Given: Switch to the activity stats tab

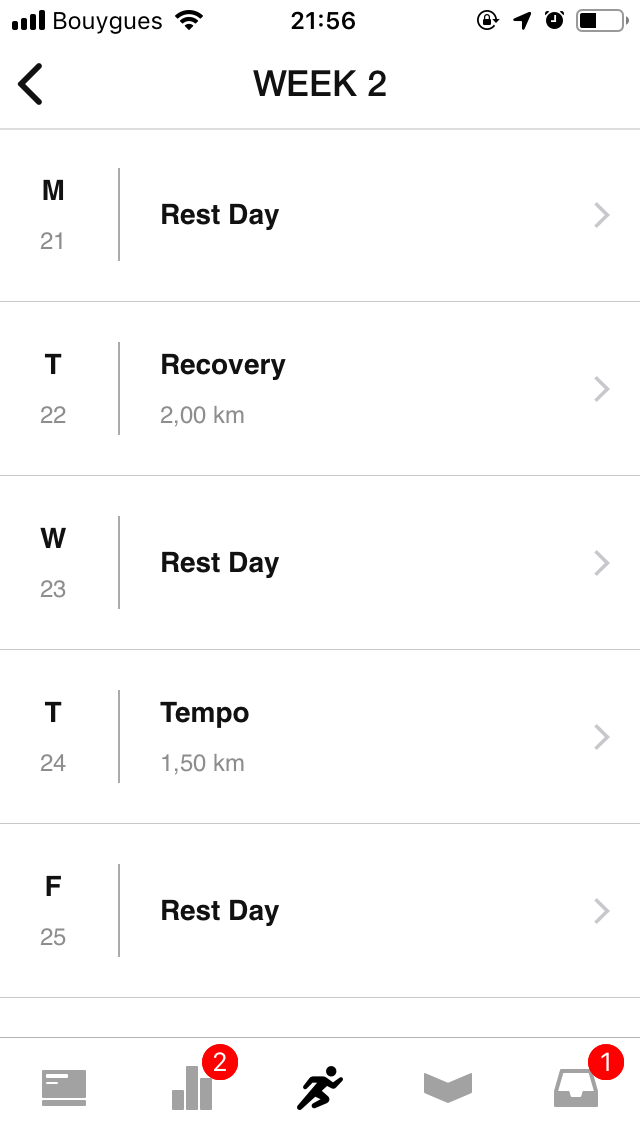Looking at the screenshot, I should [x=192, y=1088].
